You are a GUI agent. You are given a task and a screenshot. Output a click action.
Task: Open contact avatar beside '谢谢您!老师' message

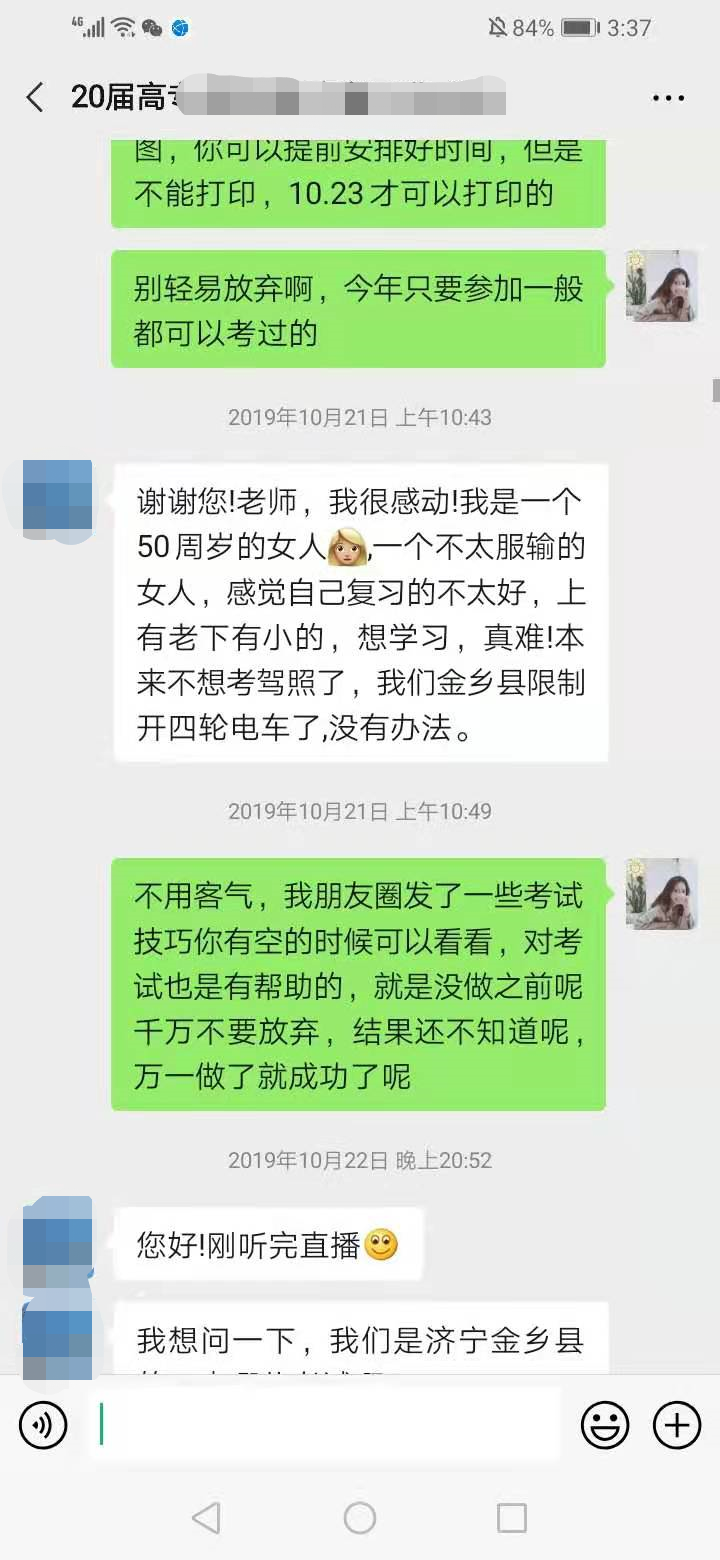click(57, 496)
